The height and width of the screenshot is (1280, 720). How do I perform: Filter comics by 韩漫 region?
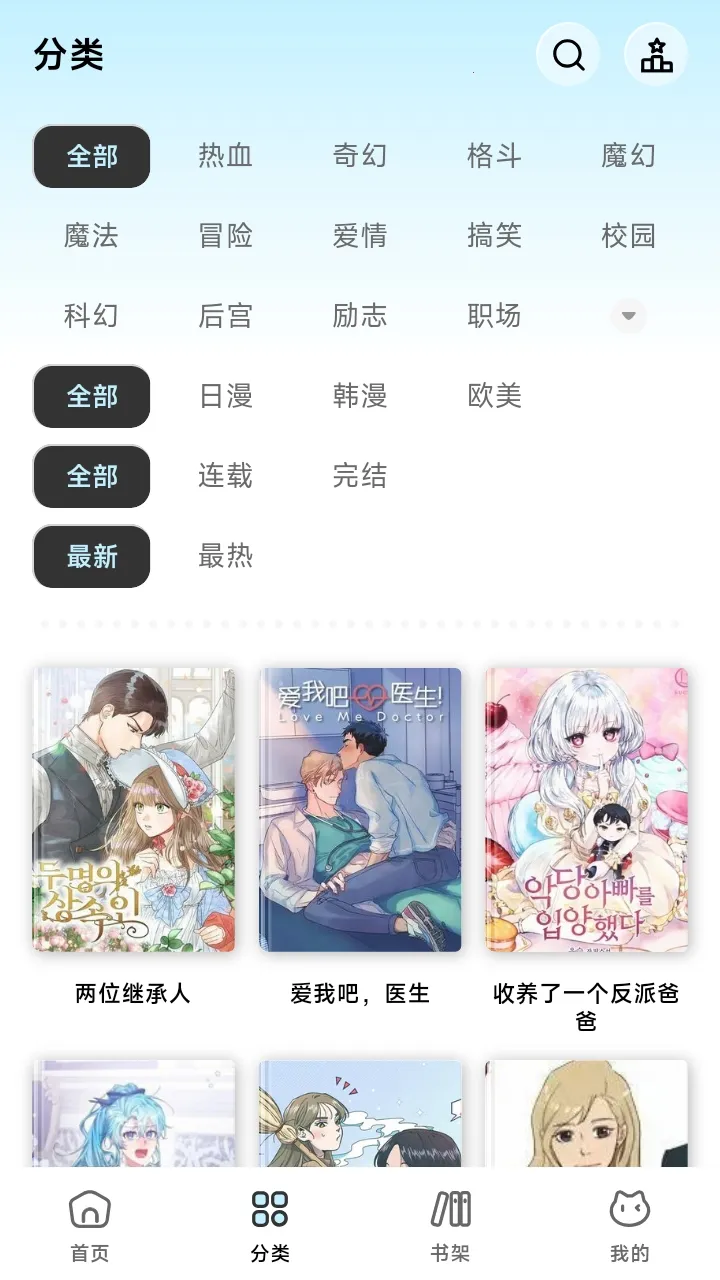(x=360, y=396)
